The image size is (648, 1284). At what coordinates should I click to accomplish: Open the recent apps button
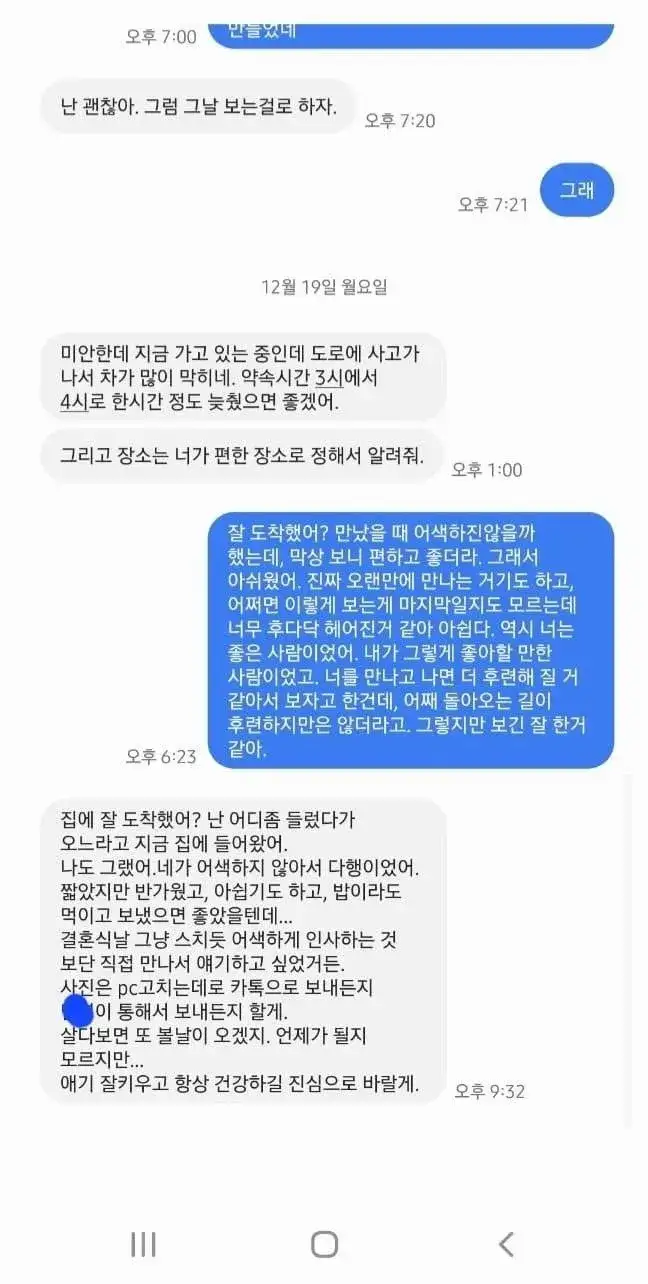click(143, 1244)
